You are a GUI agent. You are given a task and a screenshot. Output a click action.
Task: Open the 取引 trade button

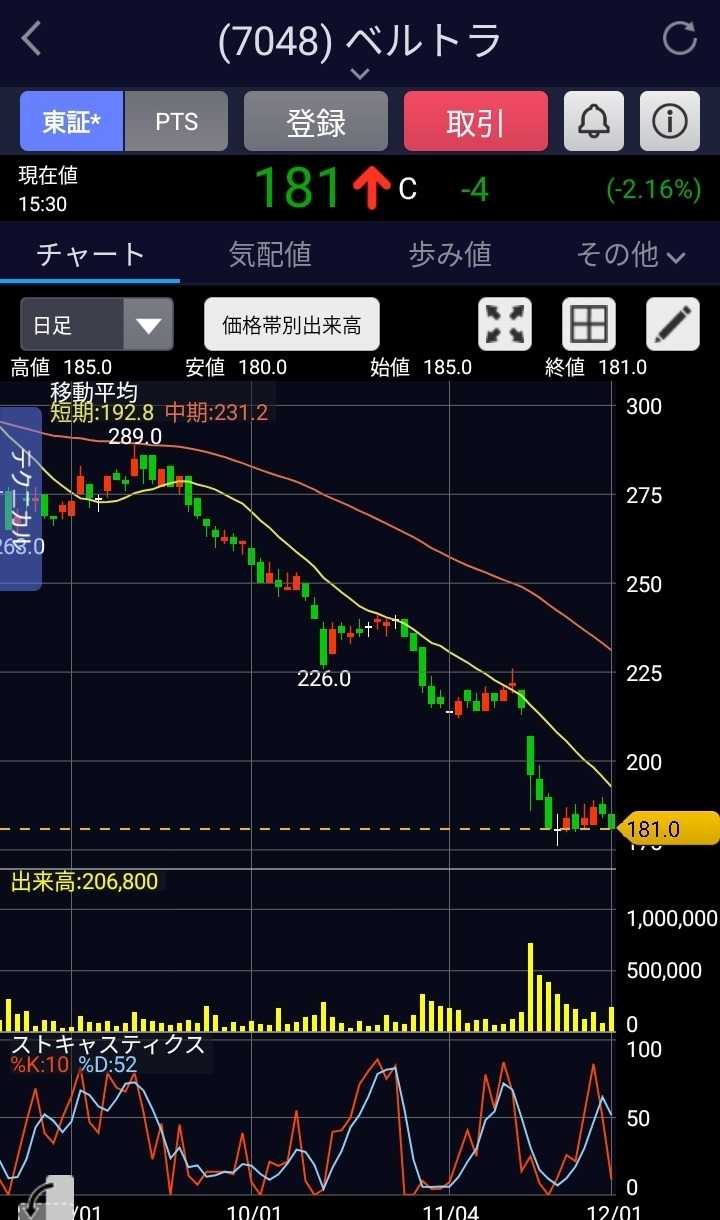click(x=476, y=122)
